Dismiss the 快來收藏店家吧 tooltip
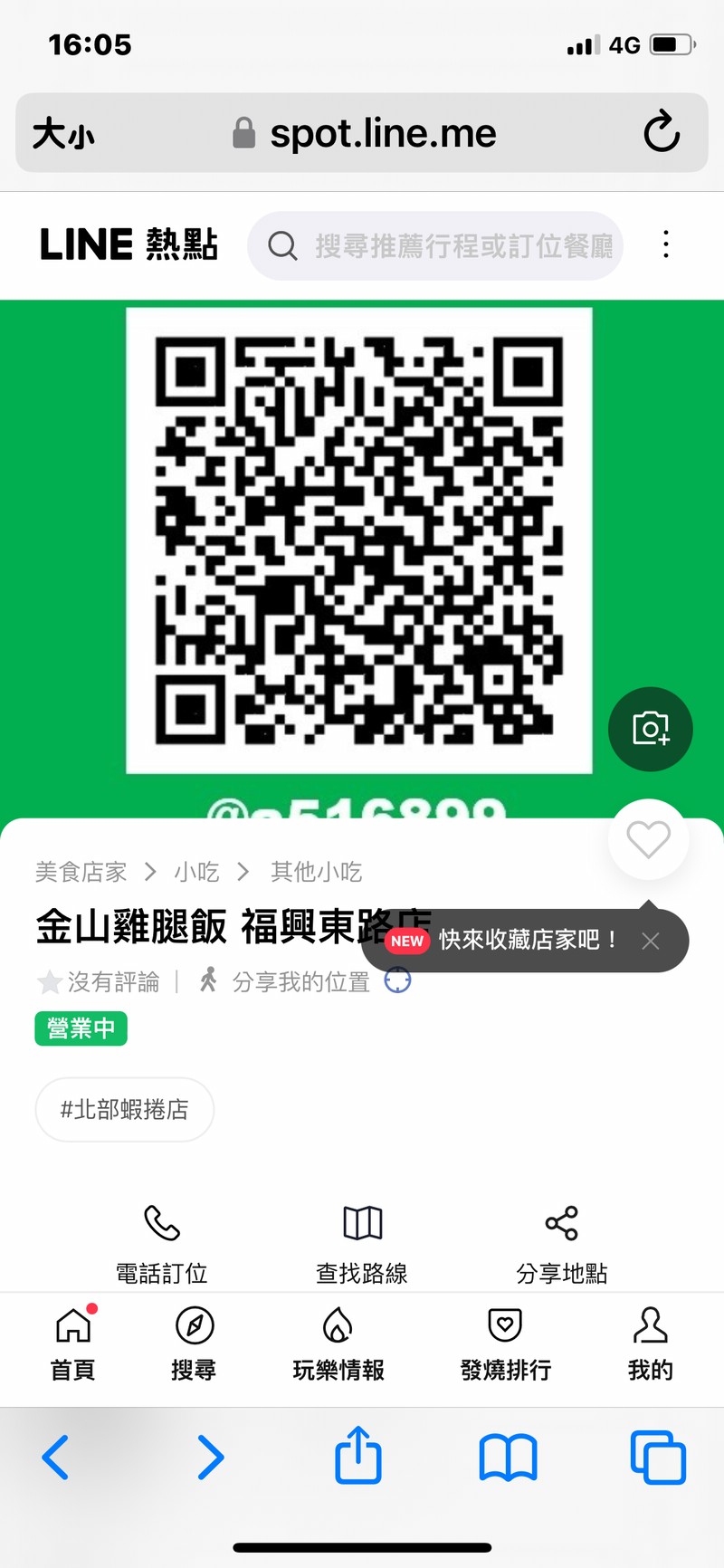 (650, 941)
